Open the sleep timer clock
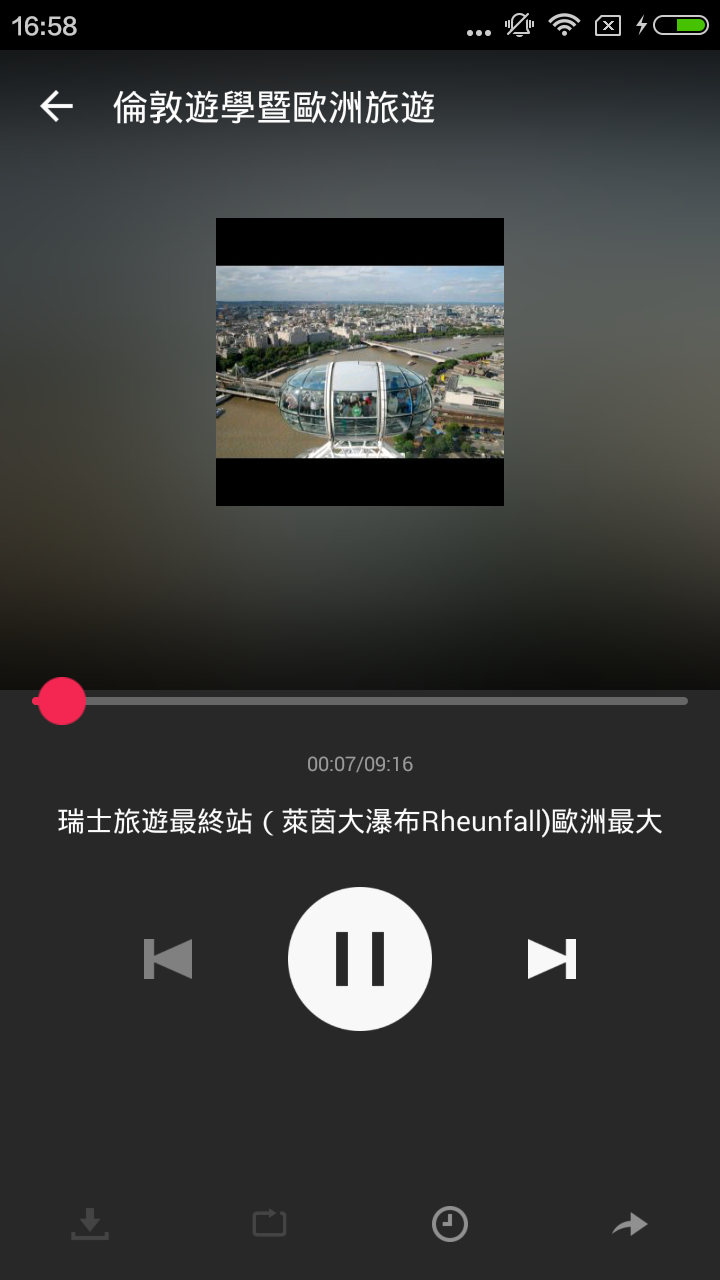Screen dimensions: 720x1280 tap(449, 1224)
